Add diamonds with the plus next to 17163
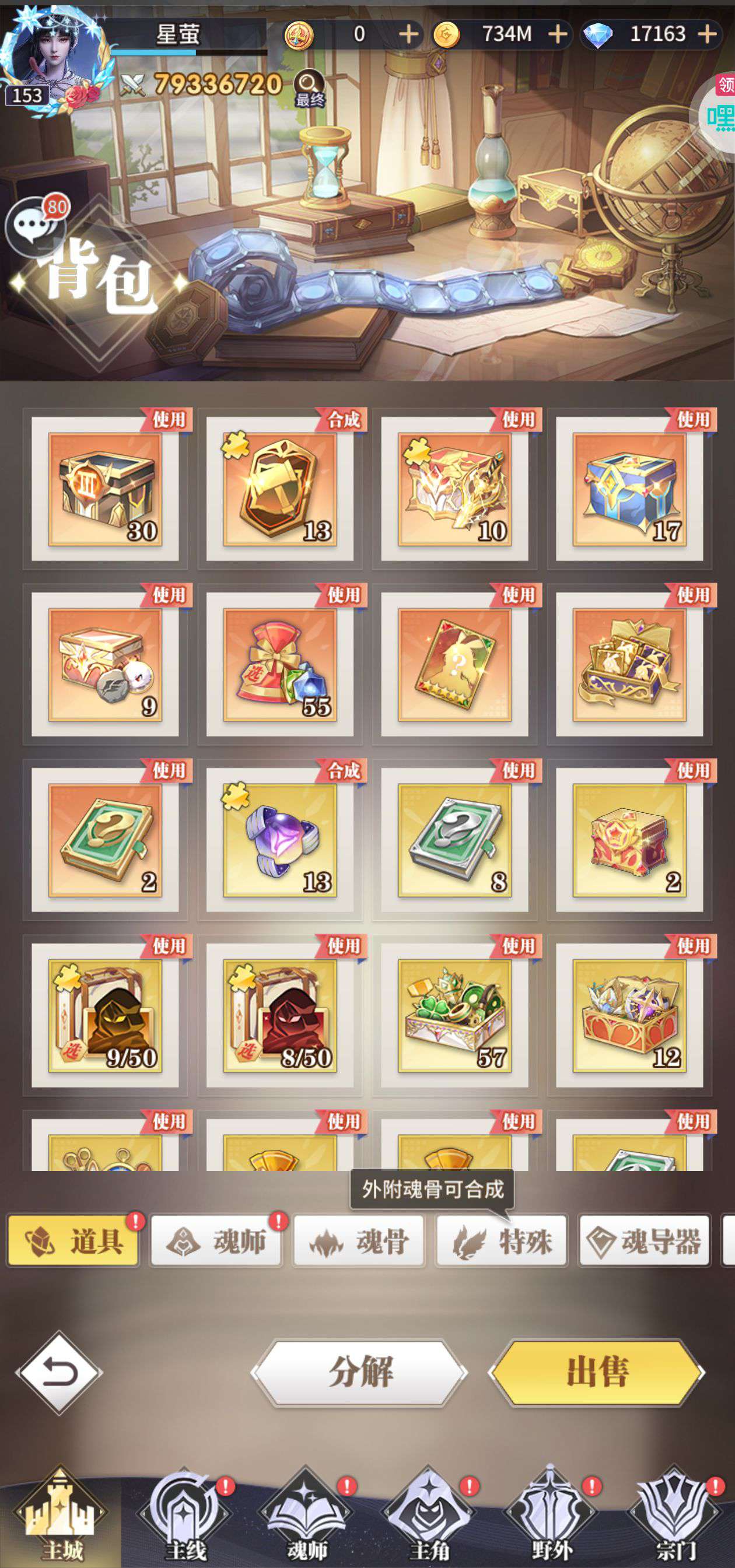 (707, 34)
